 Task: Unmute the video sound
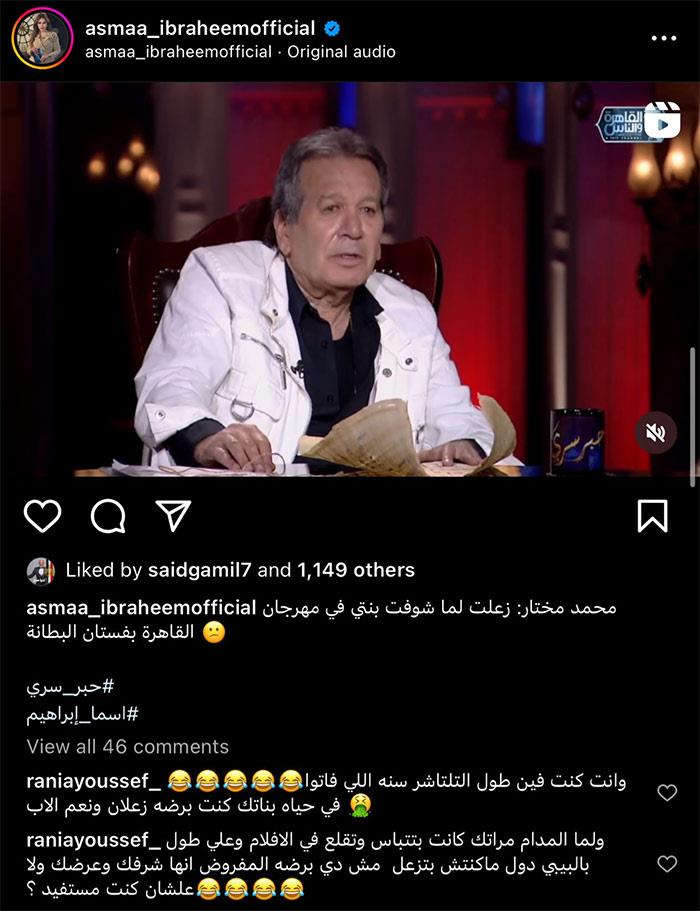[x=656, y=432]
